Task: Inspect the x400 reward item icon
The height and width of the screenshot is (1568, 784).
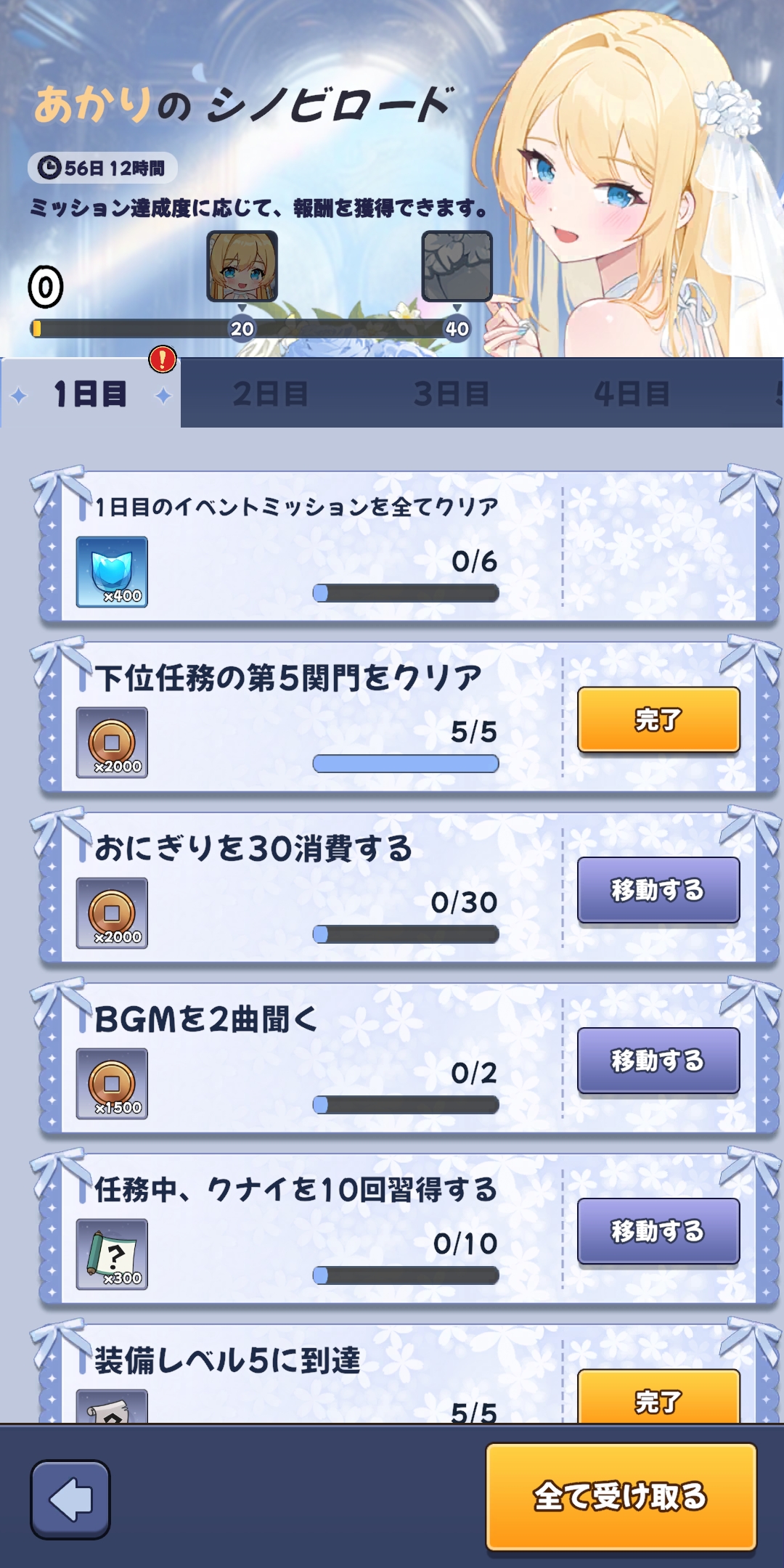Action: (112, 572)
